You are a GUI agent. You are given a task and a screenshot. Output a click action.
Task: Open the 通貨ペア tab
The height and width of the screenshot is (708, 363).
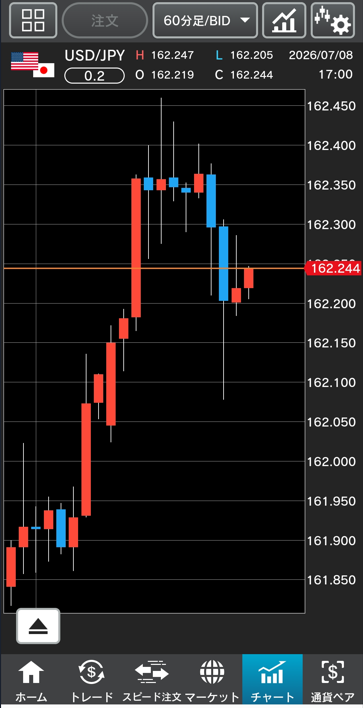pos(333,680)
